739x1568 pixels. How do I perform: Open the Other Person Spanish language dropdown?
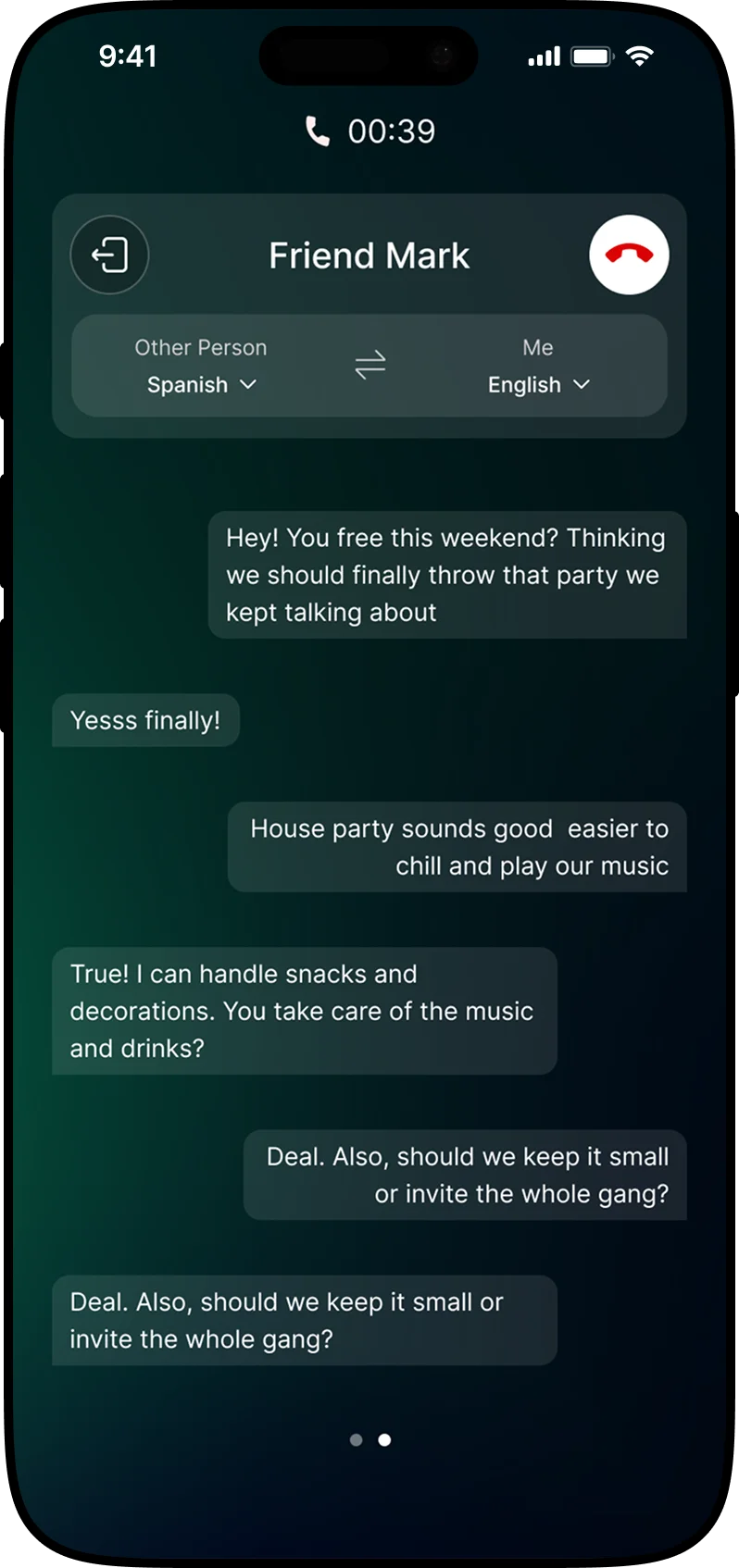201,384
